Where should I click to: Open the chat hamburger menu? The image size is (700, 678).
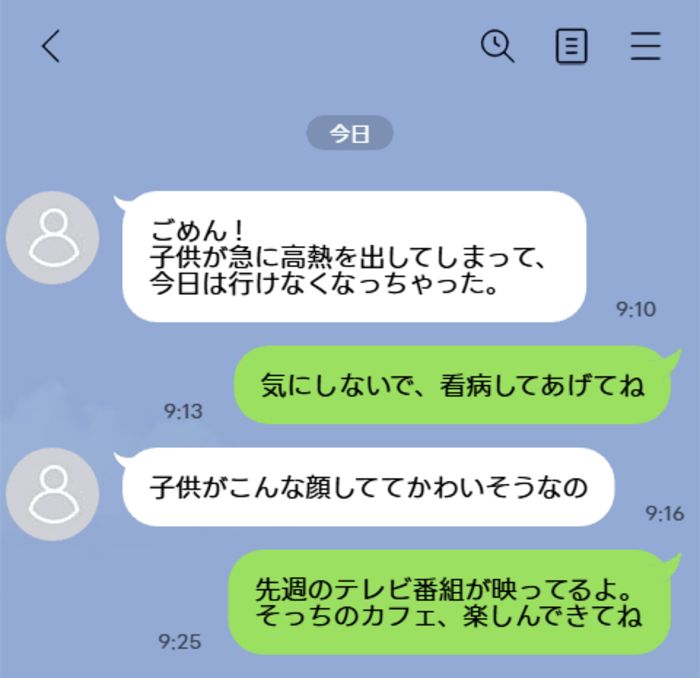click(646, 46)
